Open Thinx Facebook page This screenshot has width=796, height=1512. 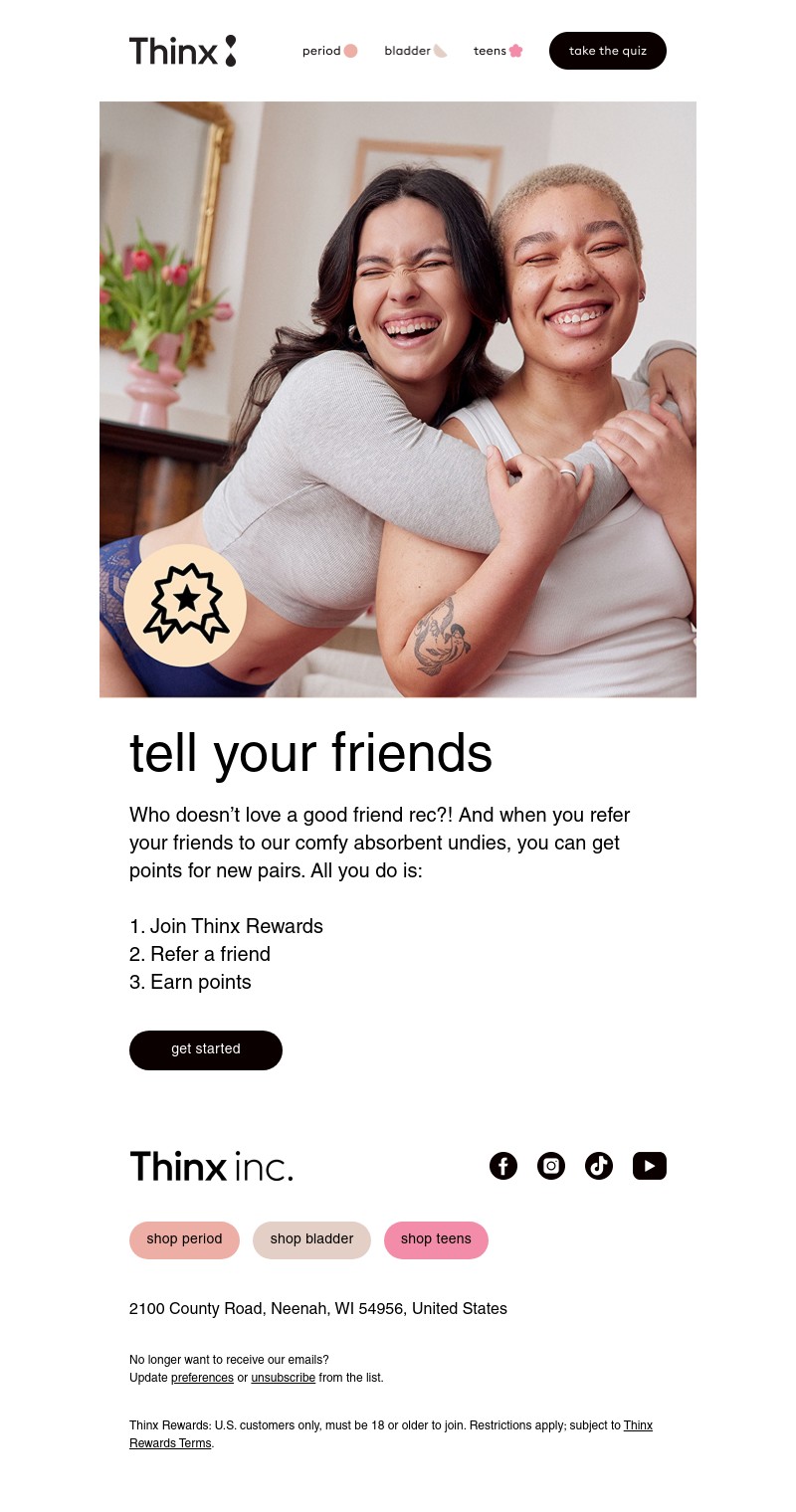503,1166
